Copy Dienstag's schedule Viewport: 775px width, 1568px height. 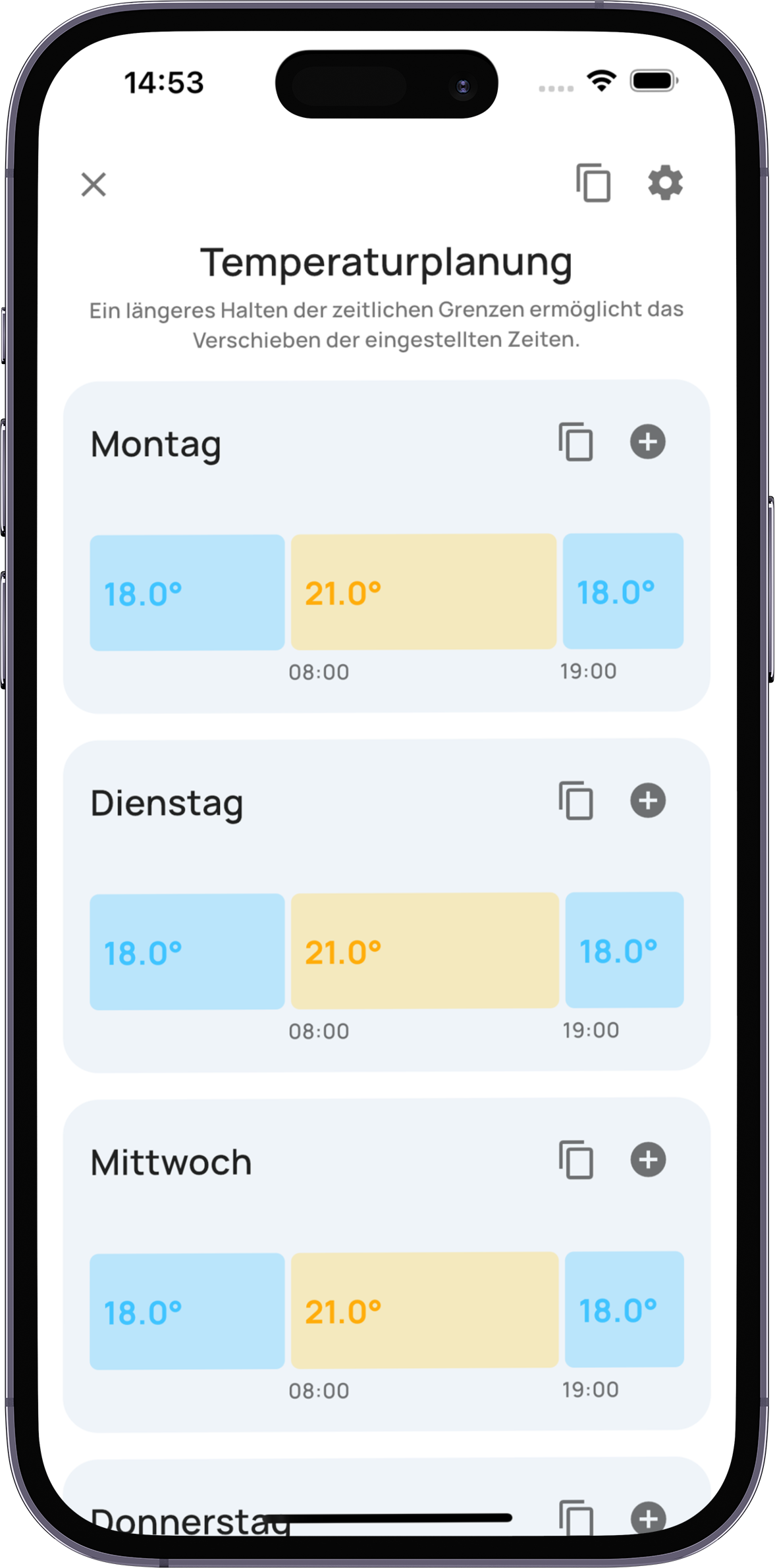point(576,800)
